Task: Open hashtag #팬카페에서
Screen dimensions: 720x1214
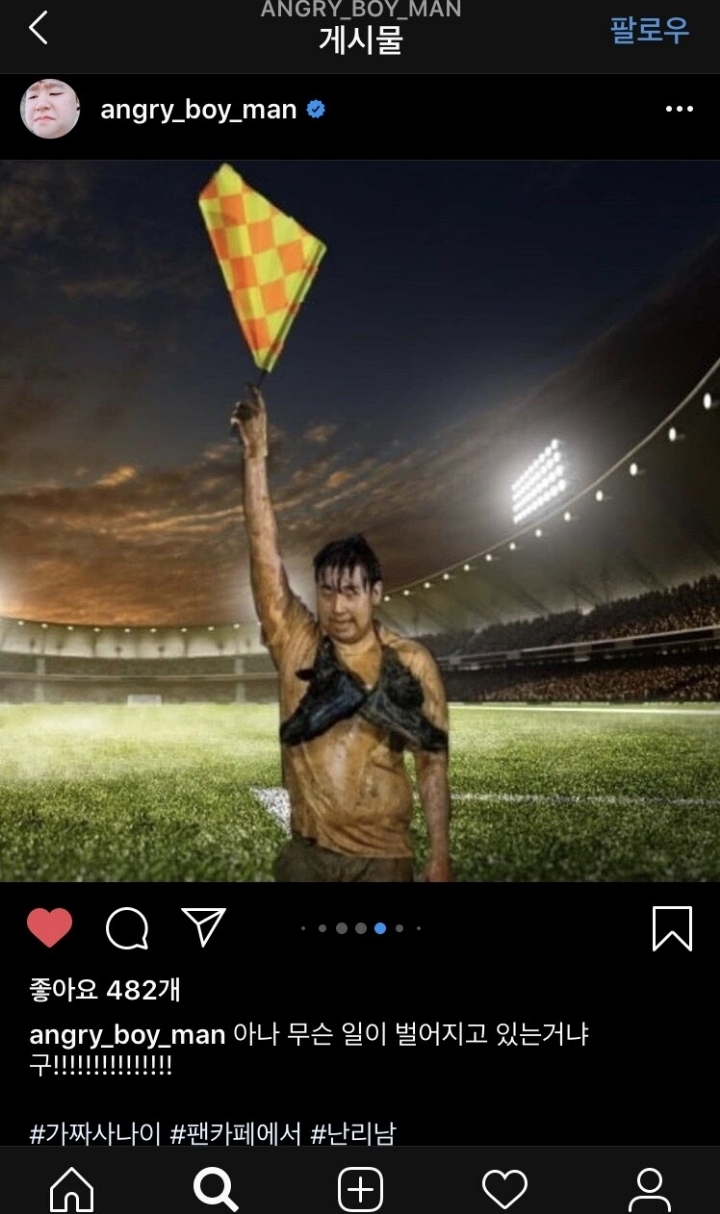Action: click(x=235, y=1134)
